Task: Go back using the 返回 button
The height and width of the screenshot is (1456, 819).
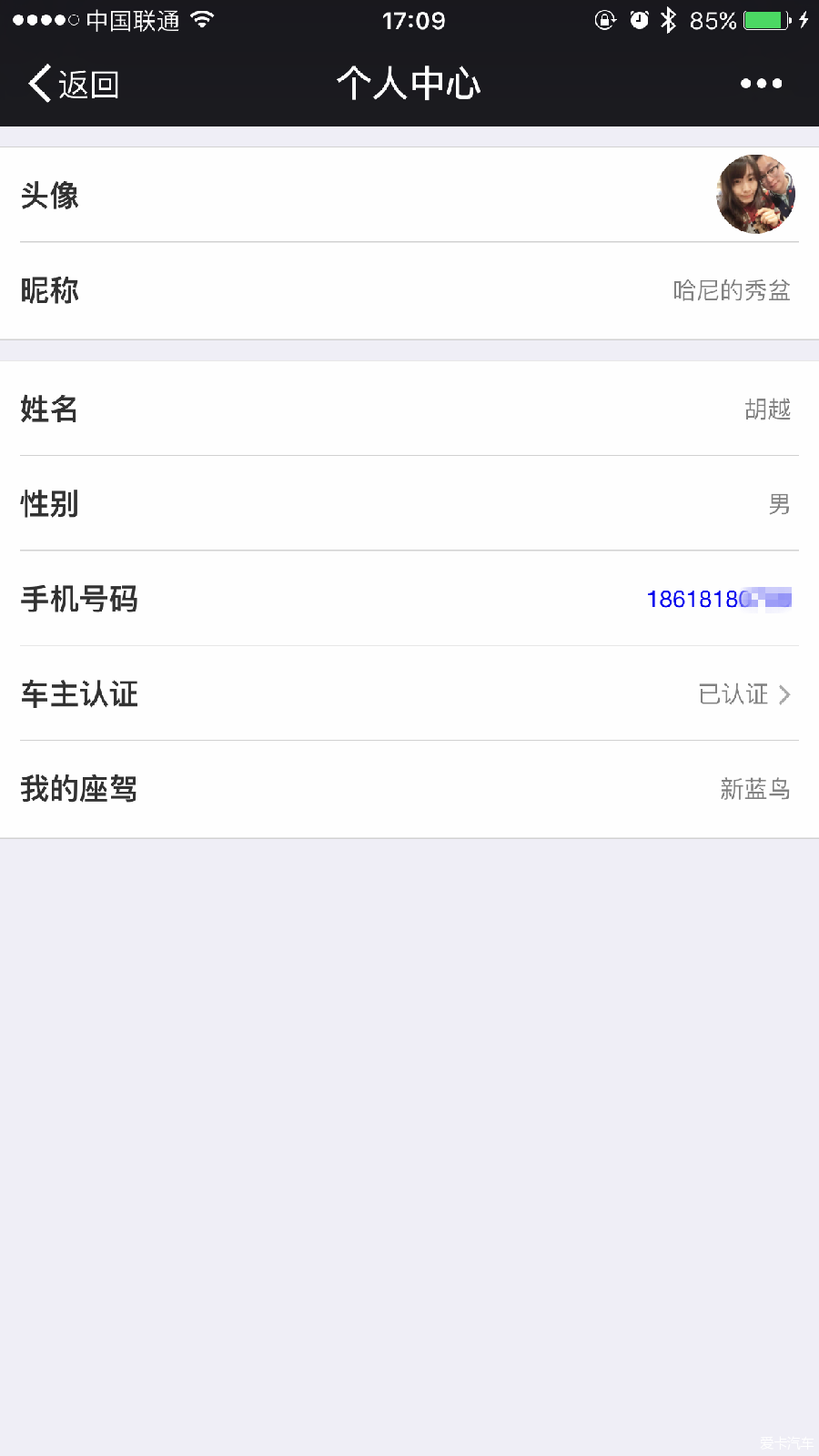Action: (73, 84)
